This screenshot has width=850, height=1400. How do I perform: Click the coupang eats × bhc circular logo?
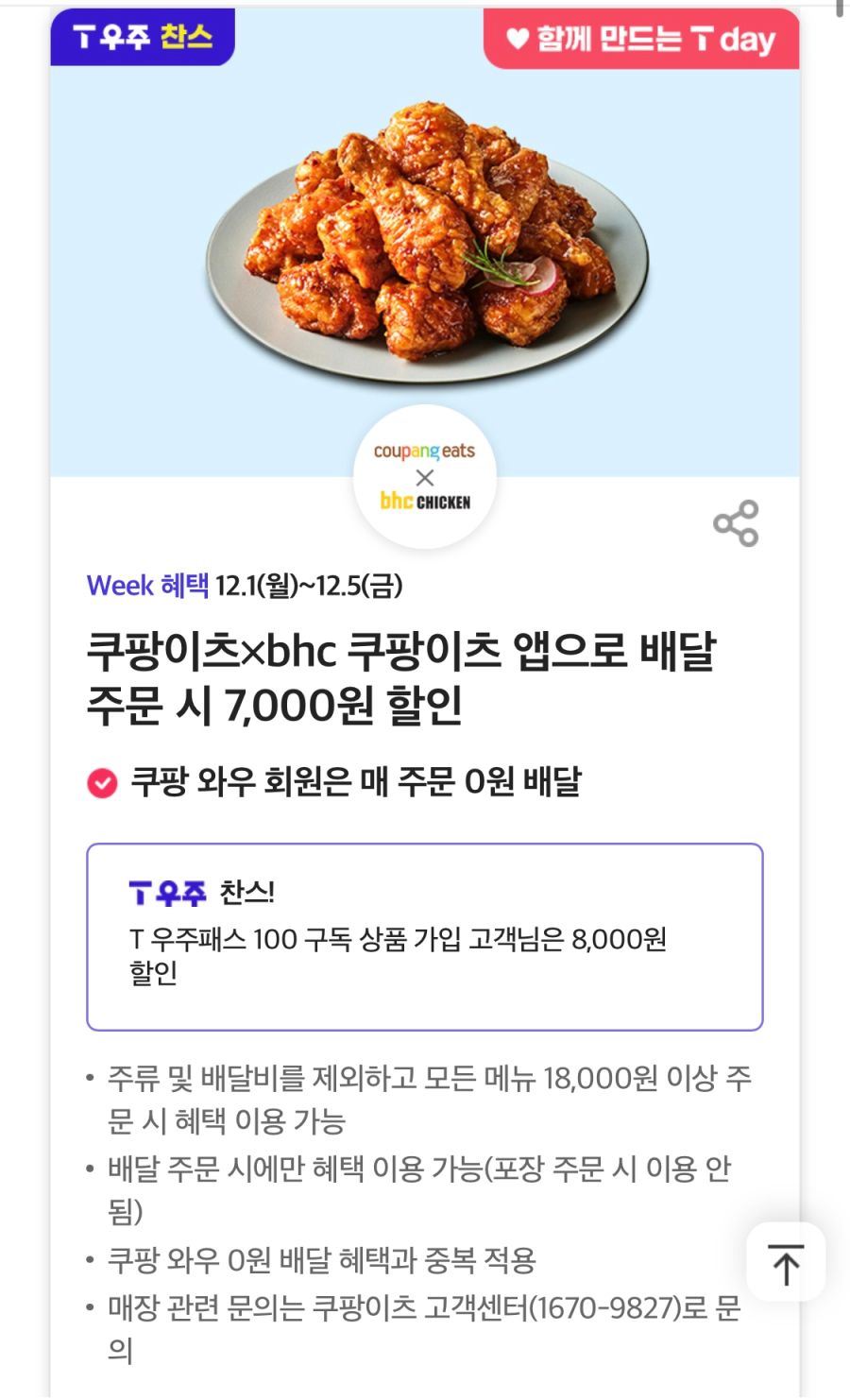pos(426,479)
